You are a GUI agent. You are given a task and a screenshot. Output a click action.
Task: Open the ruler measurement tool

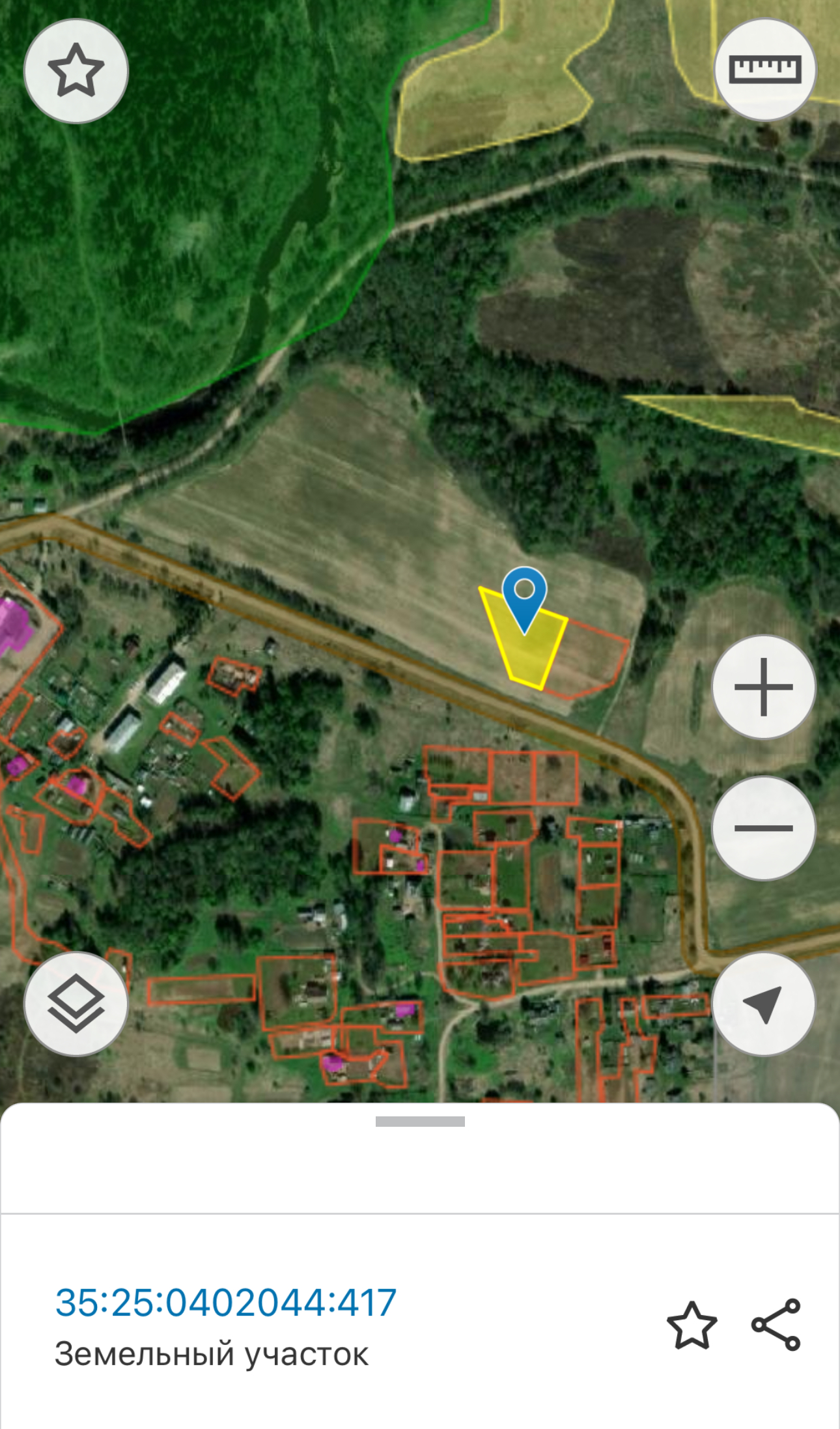click(x=764, y=70)
